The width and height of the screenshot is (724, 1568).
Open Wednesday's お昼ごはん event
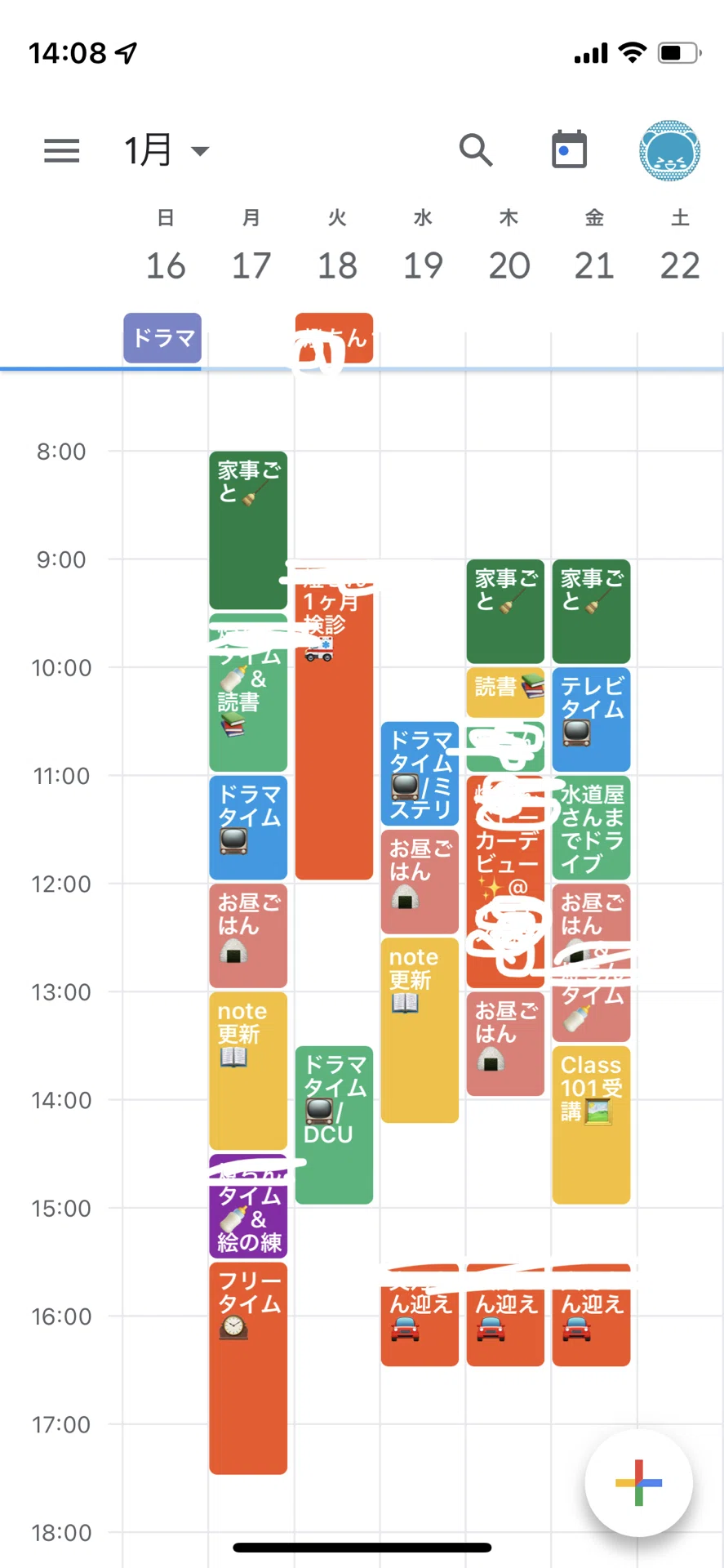pos(420,882)
